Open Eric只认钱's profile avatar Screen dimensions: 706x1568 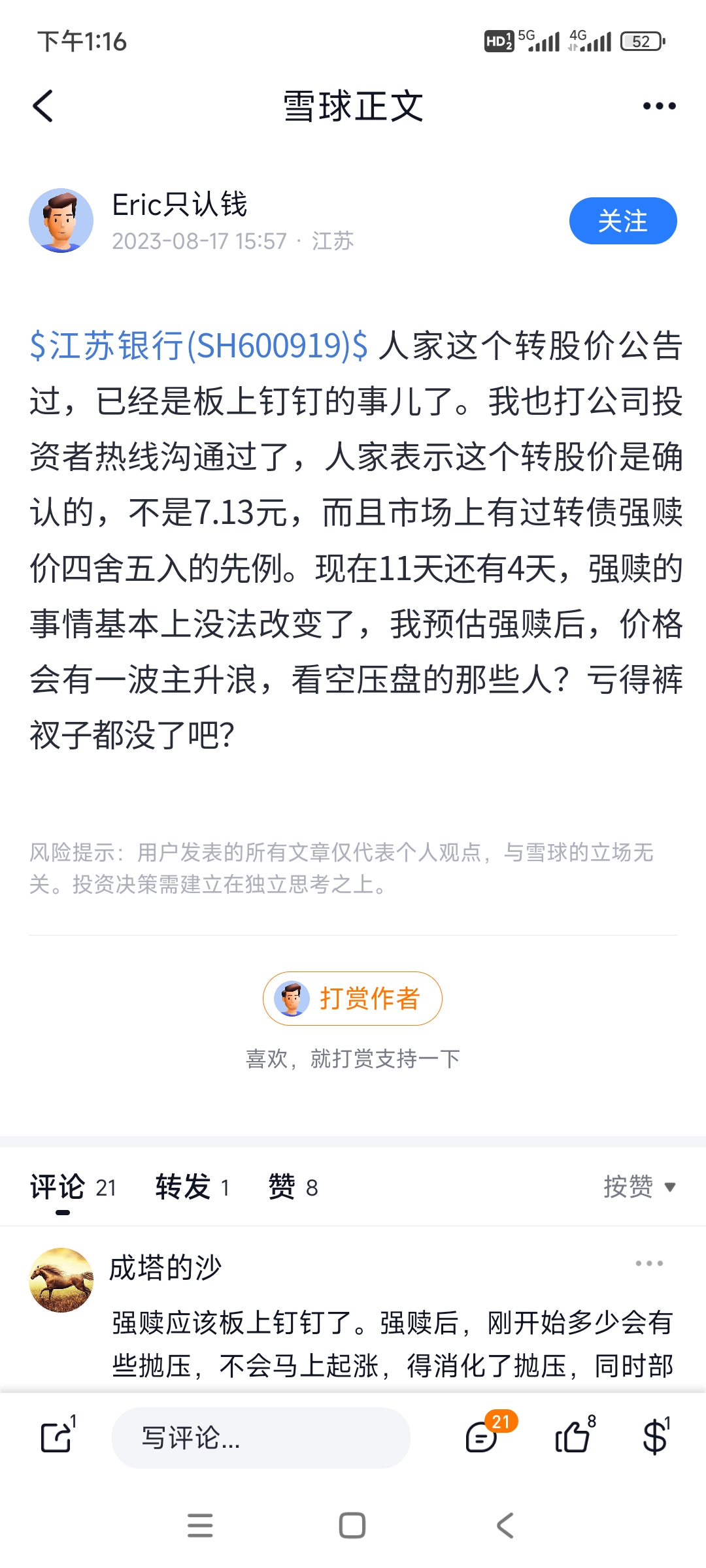point(61,221)
